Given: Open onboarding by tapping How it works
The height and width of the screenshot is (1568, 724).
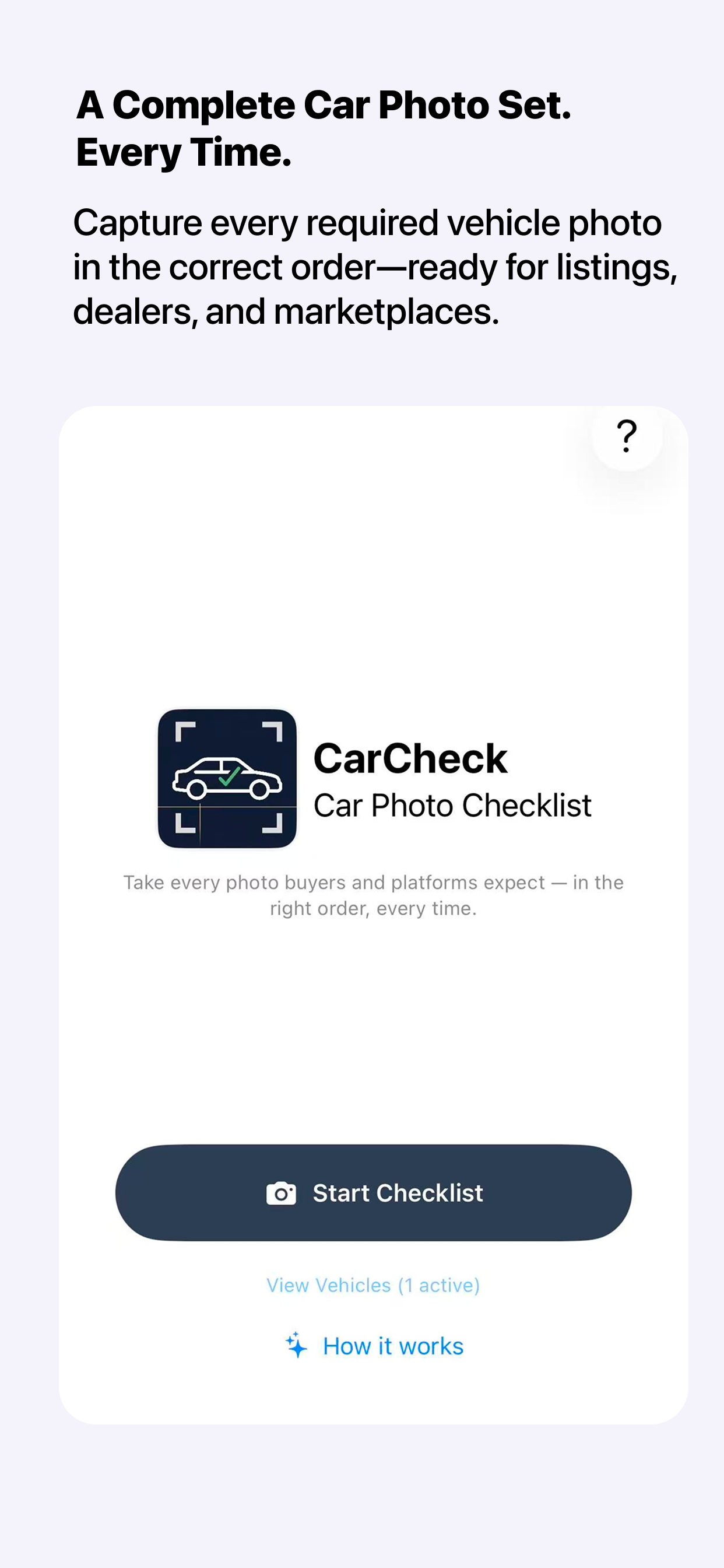Looking at the screenshot, I should pyautogui.click(x=392, y=1346).
